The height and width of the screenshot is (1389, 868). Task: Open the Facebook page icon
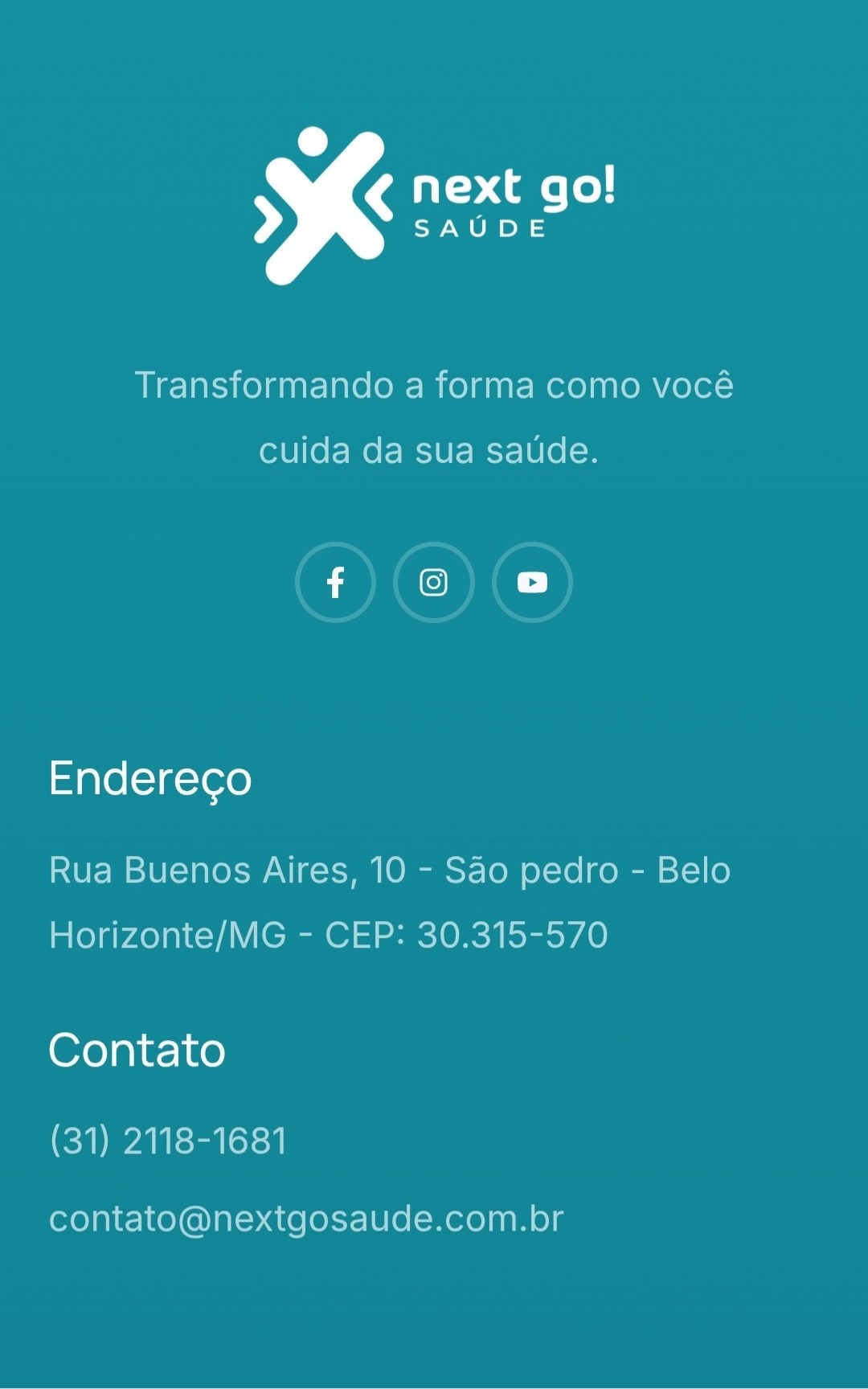pyautogui.click(x=335, y=582)
